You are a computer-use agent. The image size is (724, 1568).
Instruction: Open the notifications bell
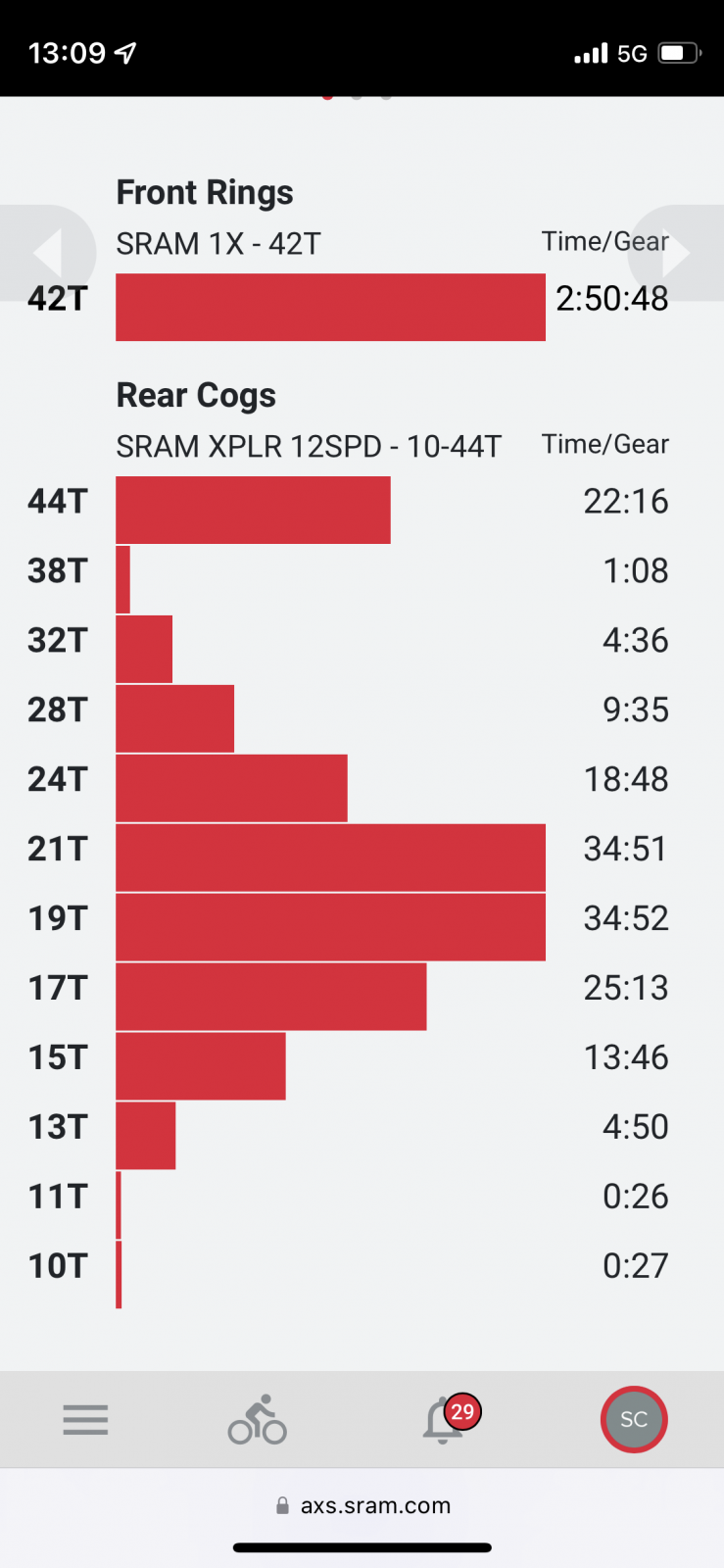(445, 1420)
